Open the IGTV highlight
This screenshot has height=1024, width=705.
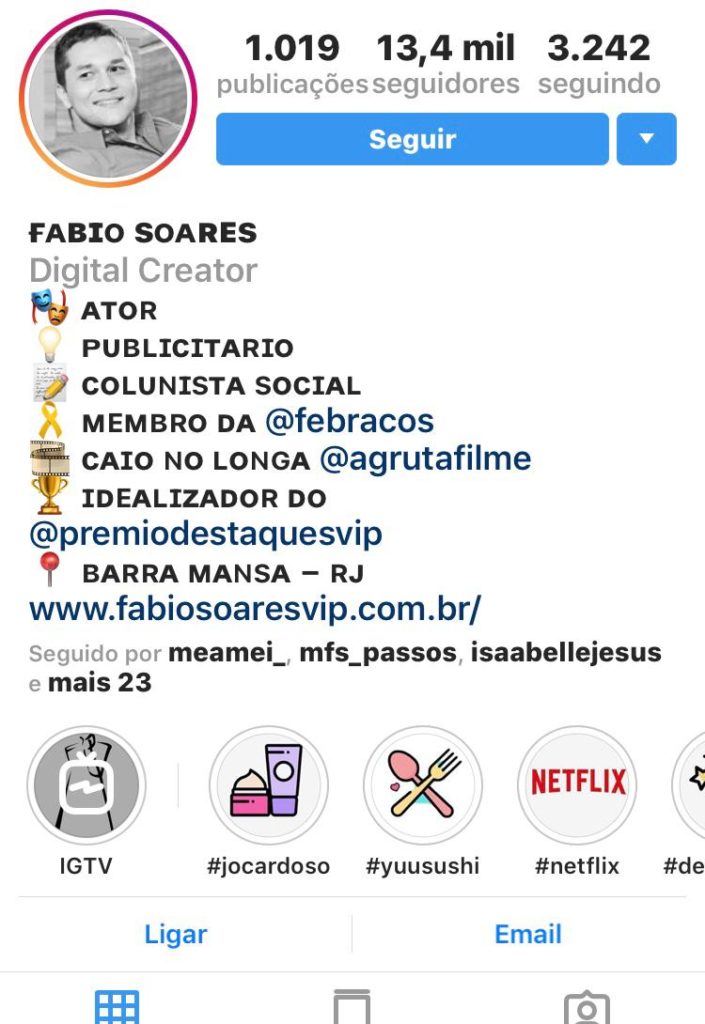coord(86,786)
